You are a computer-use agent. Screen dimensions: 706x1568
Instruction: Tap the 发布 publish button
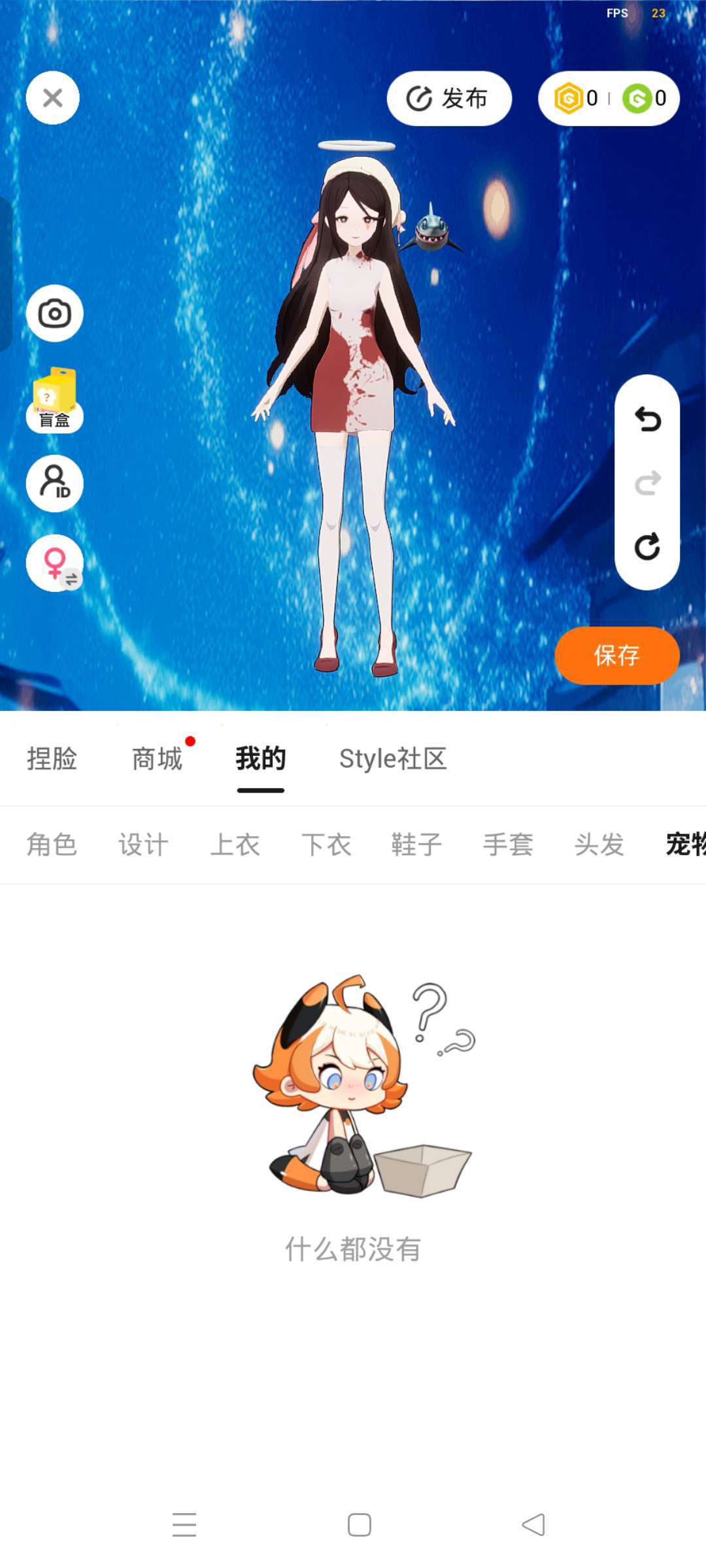449,99
